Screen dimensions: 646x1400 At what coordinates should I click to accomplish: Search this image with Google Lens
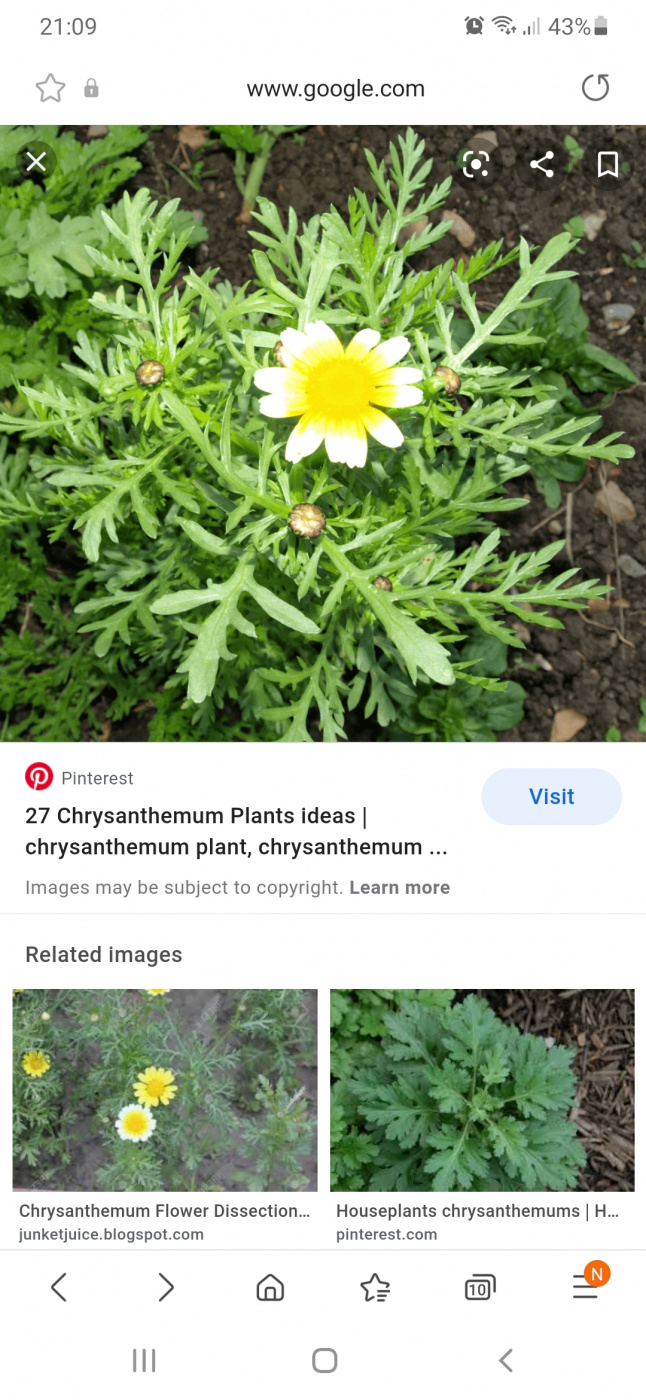pyautogui.click(x=476, y=165)
